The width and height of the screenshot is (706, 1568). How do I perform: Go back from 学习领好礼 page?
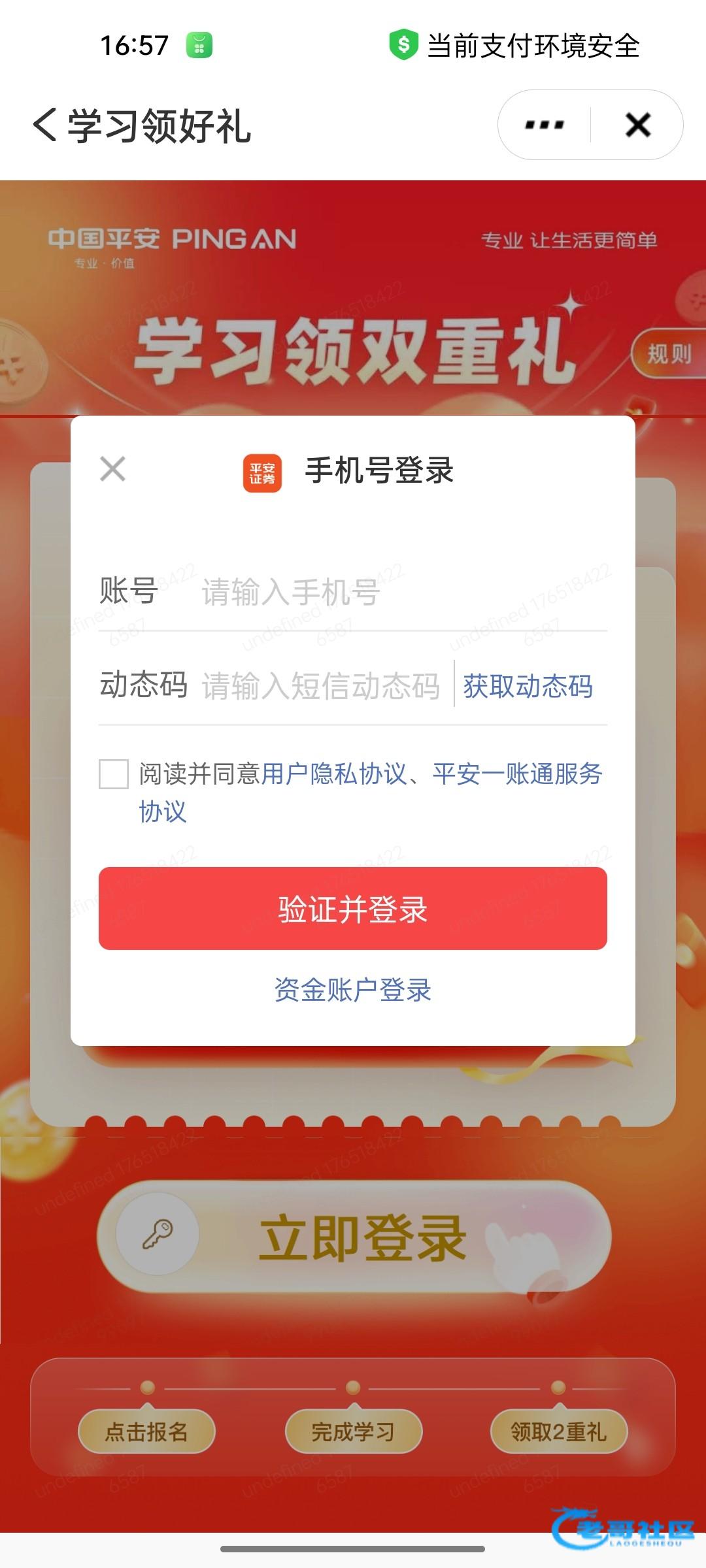click(46, 125)
